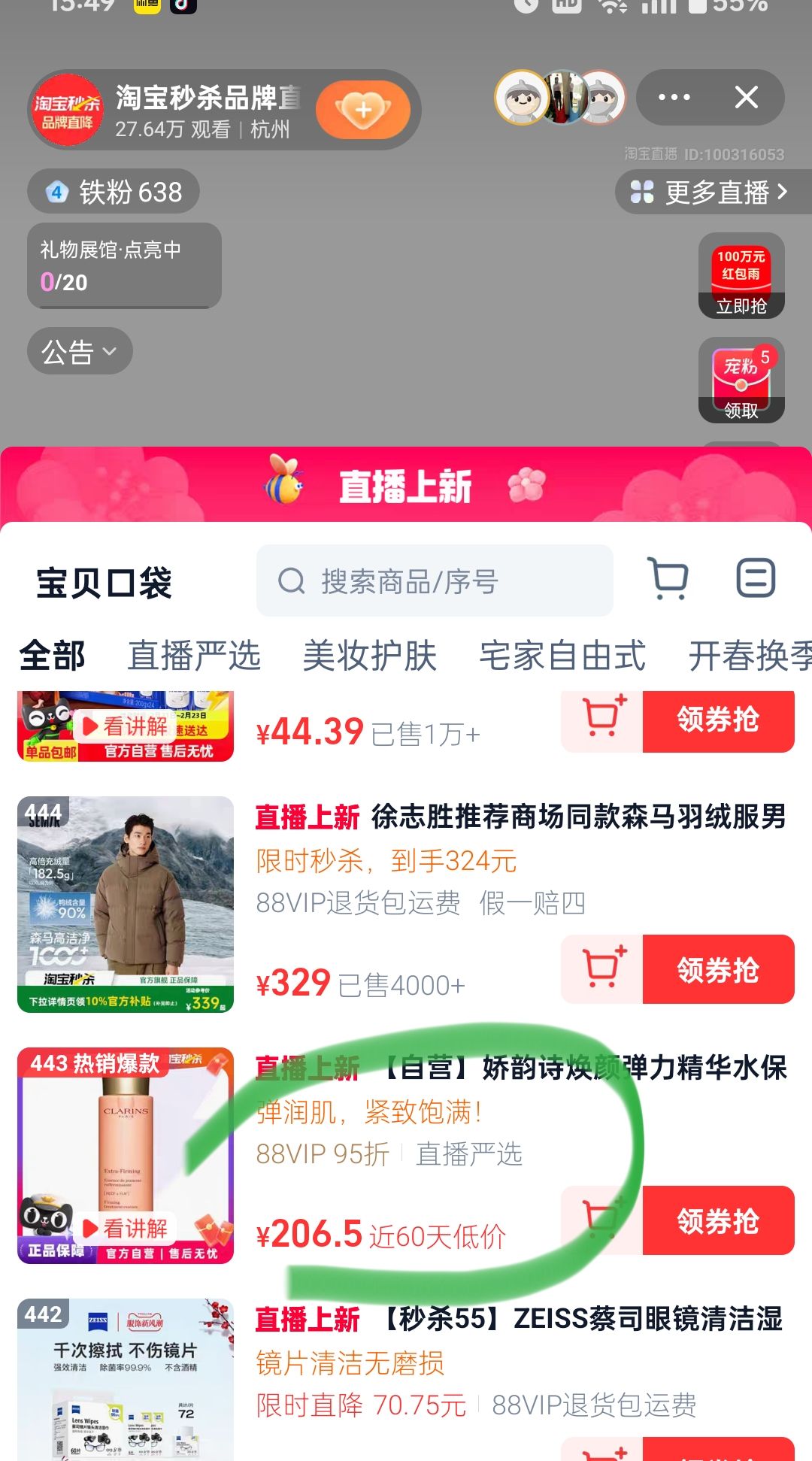The height and width of the screenshot is (1461, 812).
Task: Open the shopping cart icon
Action: point(668,578)
